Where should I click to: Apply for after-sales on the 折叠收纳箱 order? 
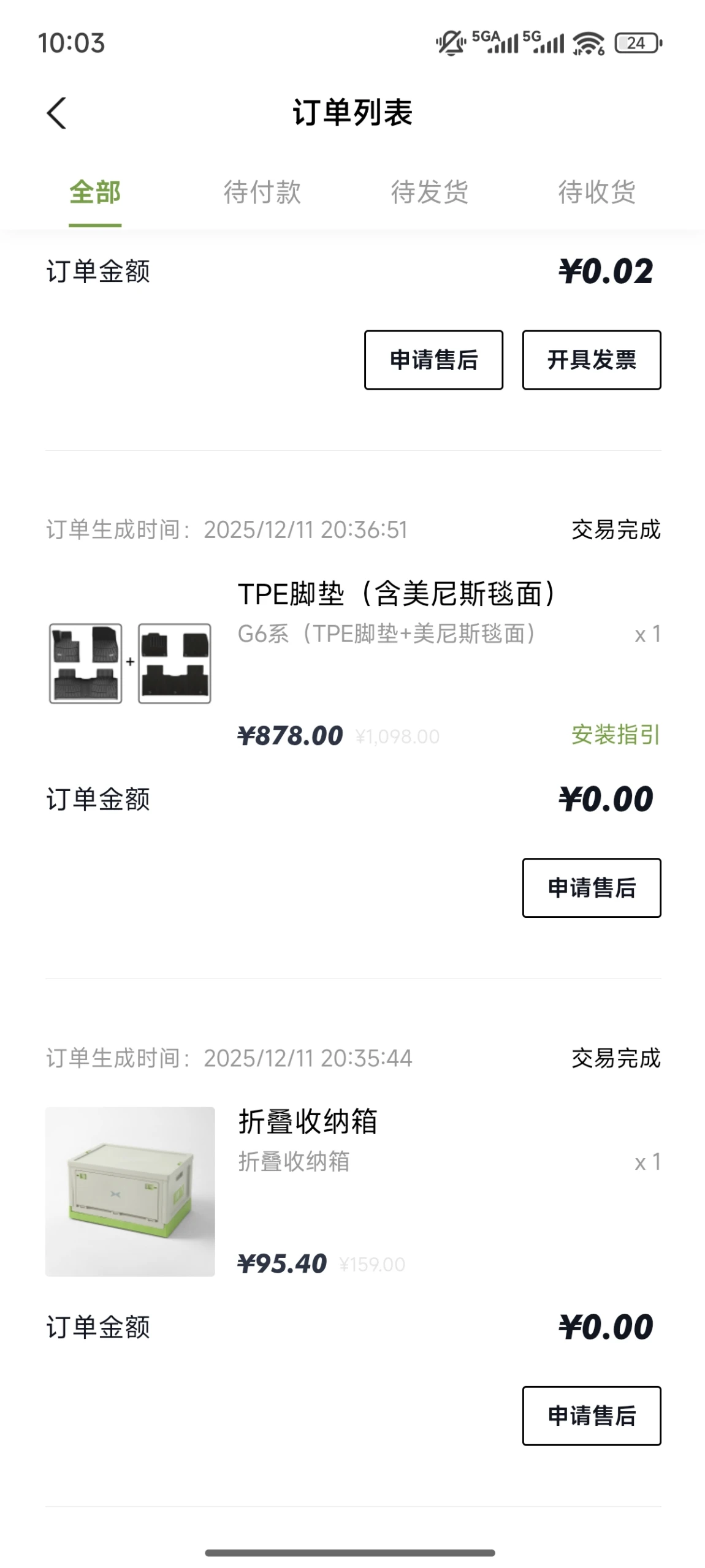[591, 1415]
